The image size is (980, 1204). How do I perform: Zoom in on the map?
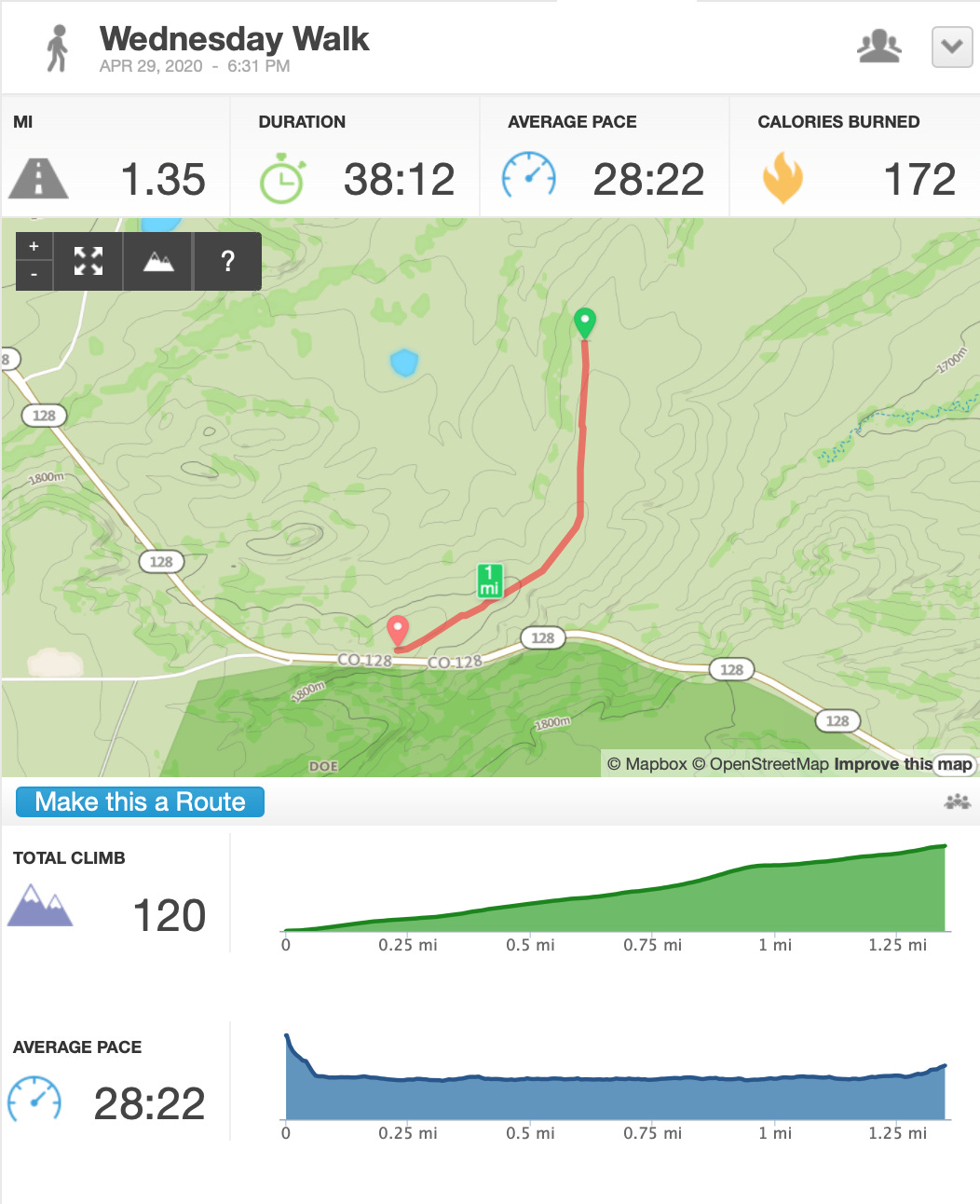click(x=34, y=247)
